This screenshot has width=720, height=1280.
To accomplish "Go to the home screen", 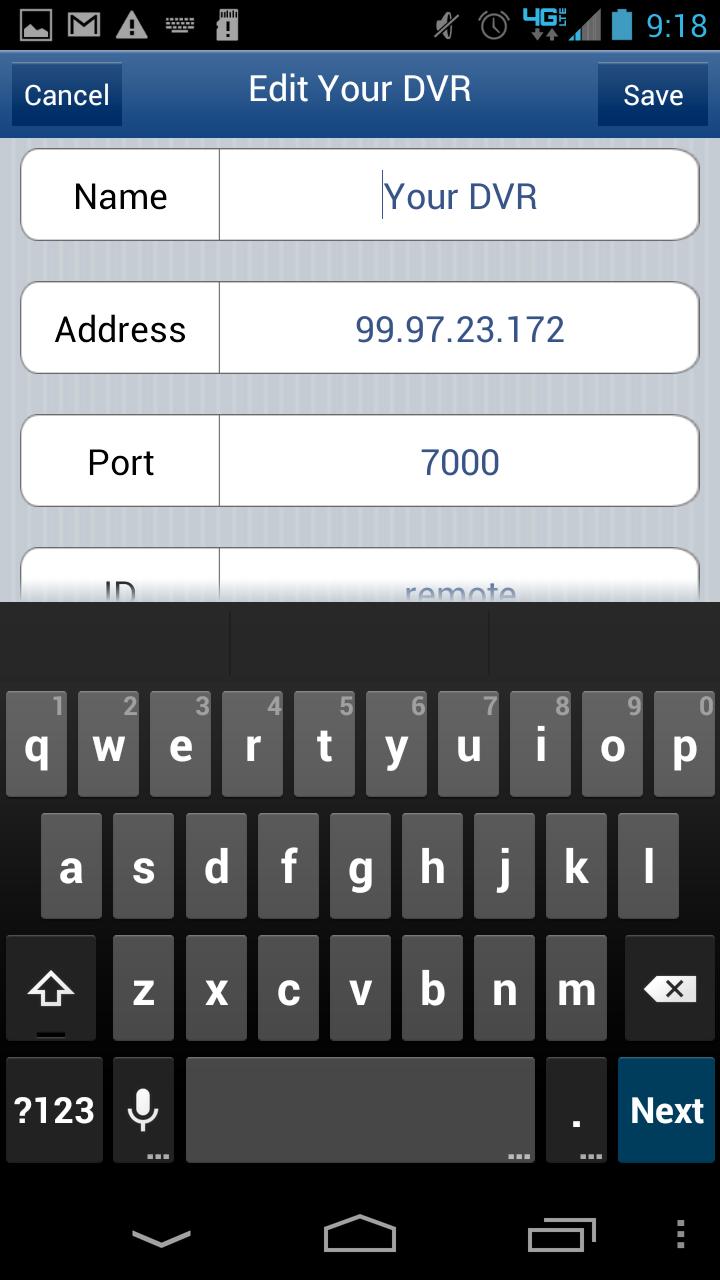I will 360,1236.
